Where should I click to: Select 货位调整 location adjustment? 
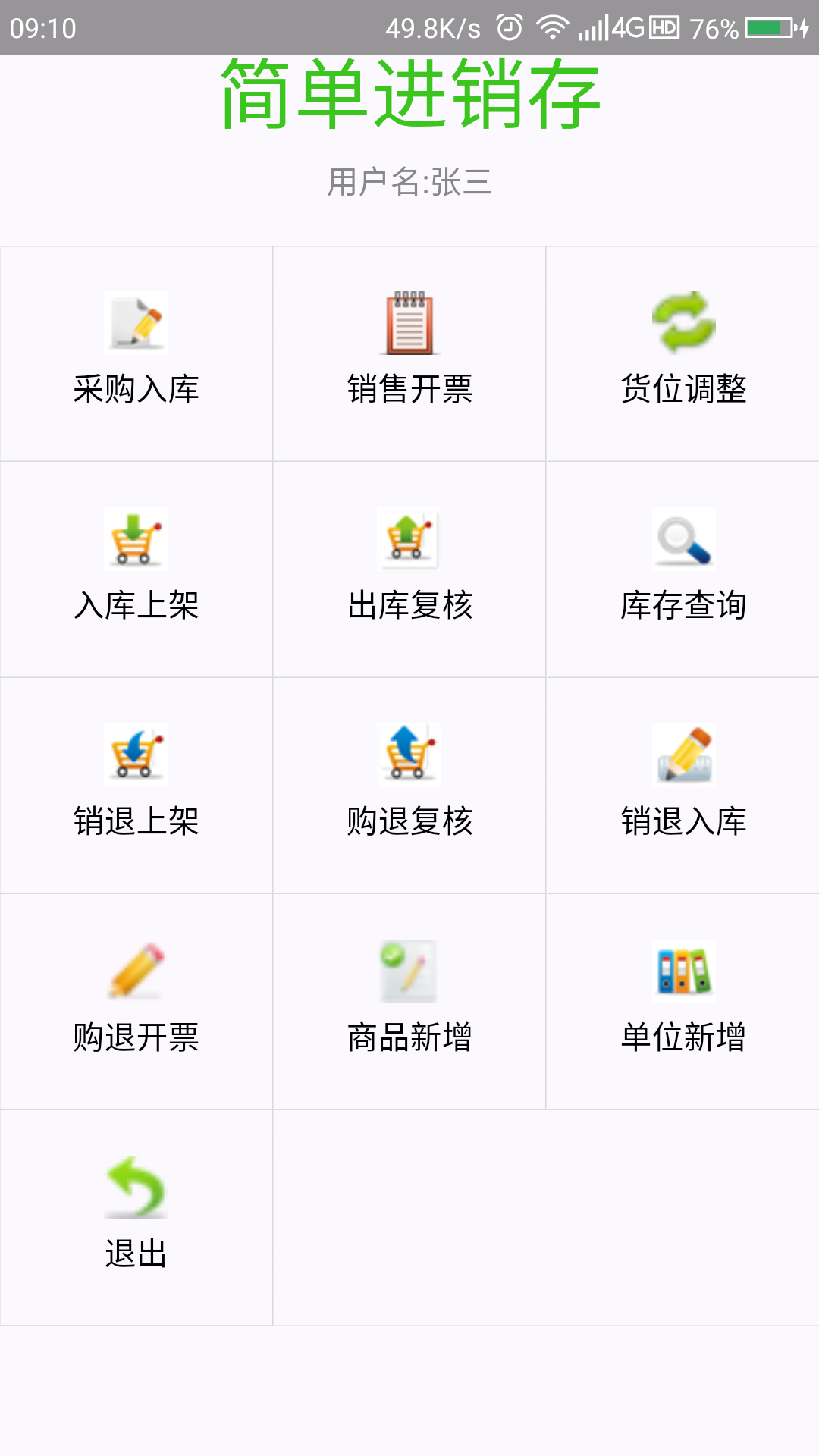click(x=682, y=353)
